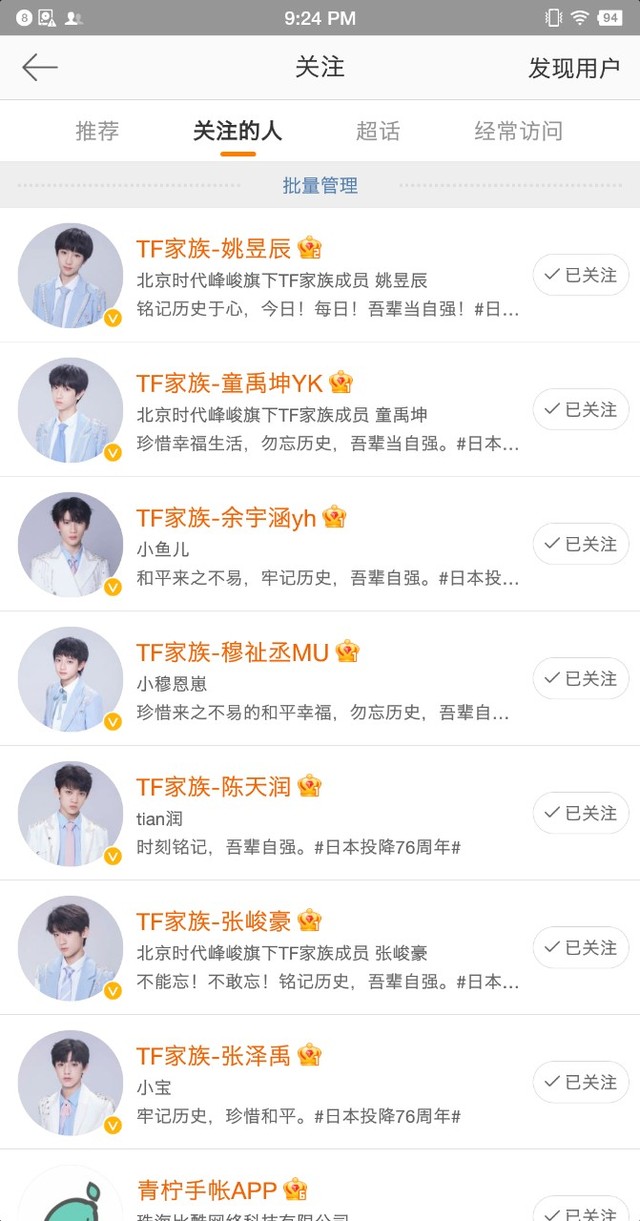Tap 已关注 button beside TF家族-陈天润
Screen dimensions: 640x1221
581,813
